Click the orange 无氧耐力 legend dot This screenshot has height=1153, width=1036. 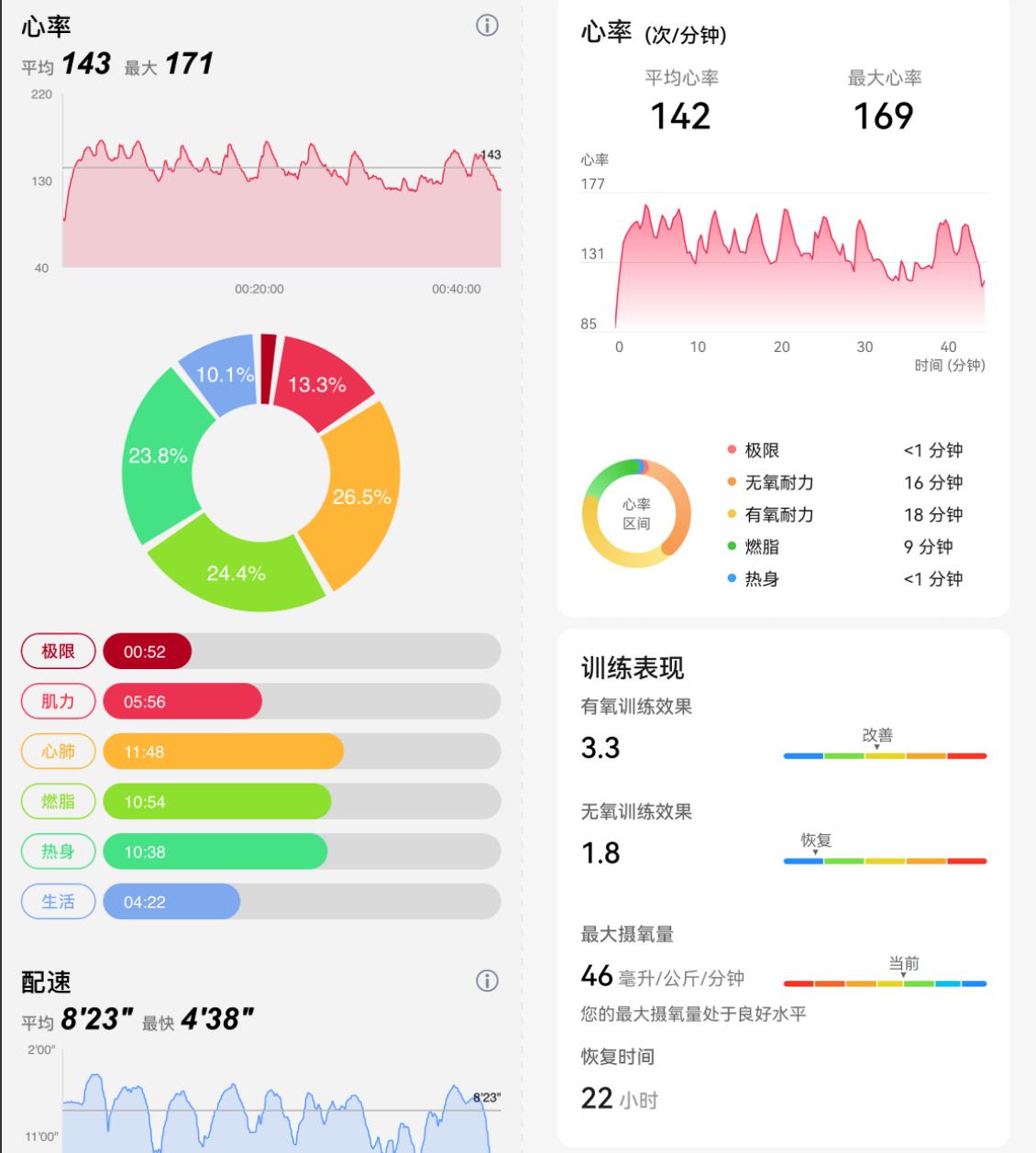tap(730, 482)
